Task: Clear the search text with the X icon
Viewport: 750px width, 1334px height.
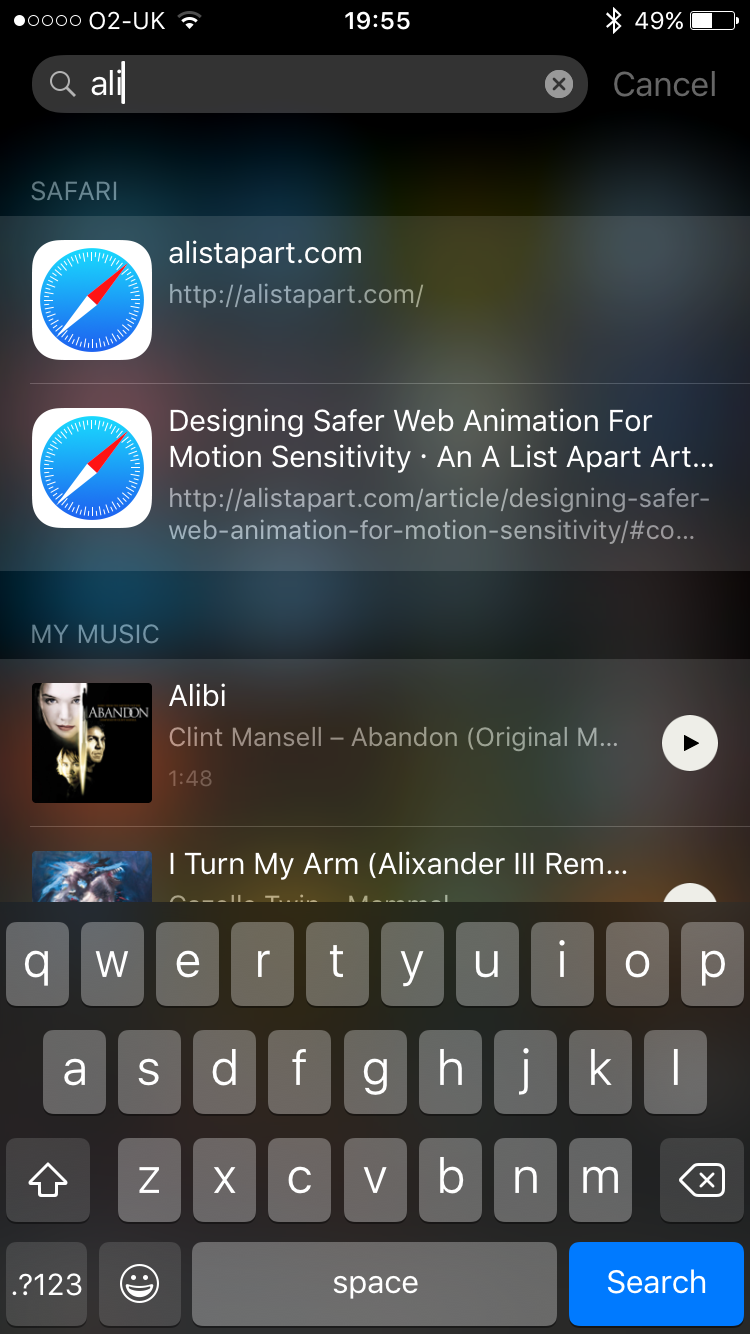Action: pos(559,84)
